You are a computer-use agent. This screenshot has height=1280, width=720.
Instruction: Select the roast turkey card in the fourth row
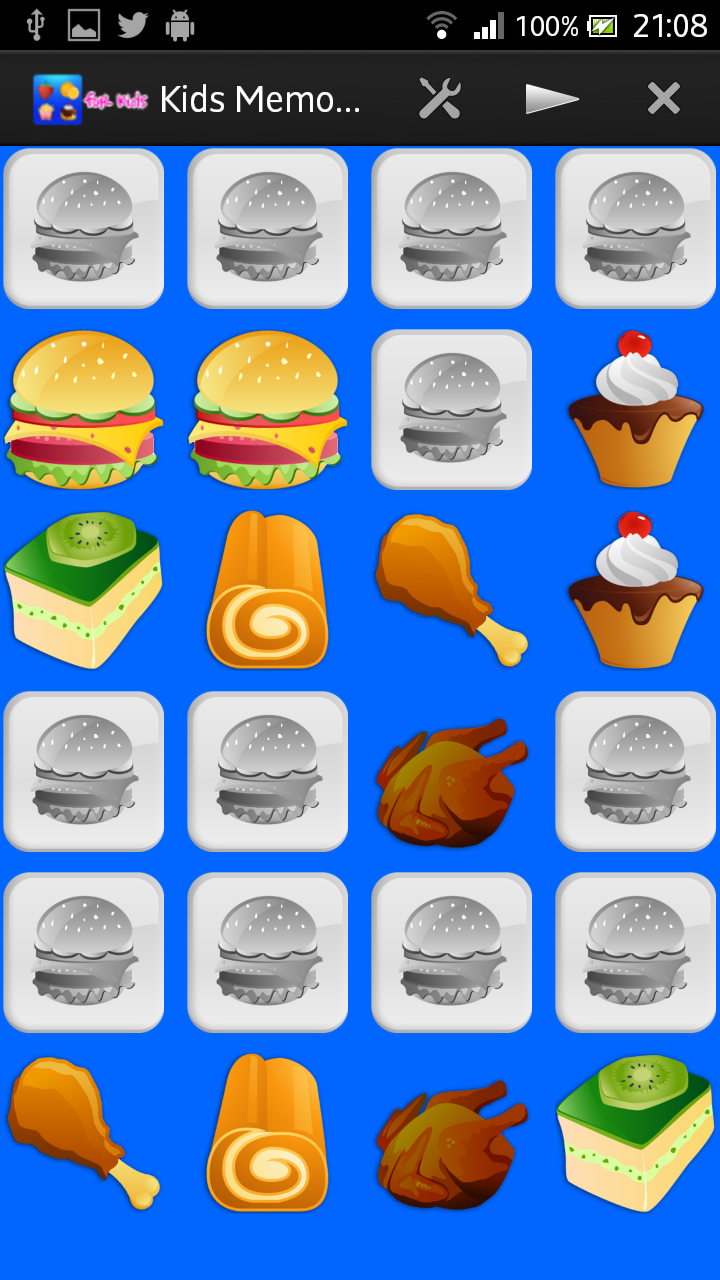[451, 772]
